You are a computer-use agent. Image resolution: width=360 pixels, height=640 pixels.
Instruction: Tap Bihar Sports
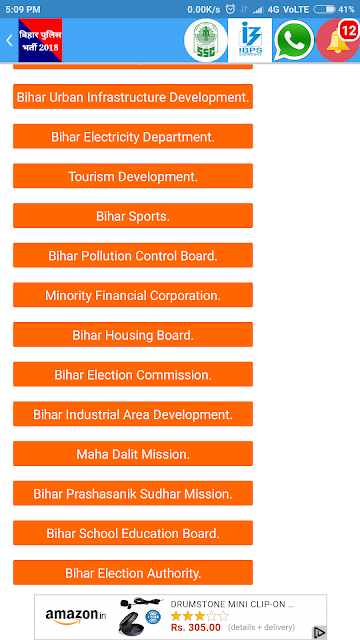[133, 216]
